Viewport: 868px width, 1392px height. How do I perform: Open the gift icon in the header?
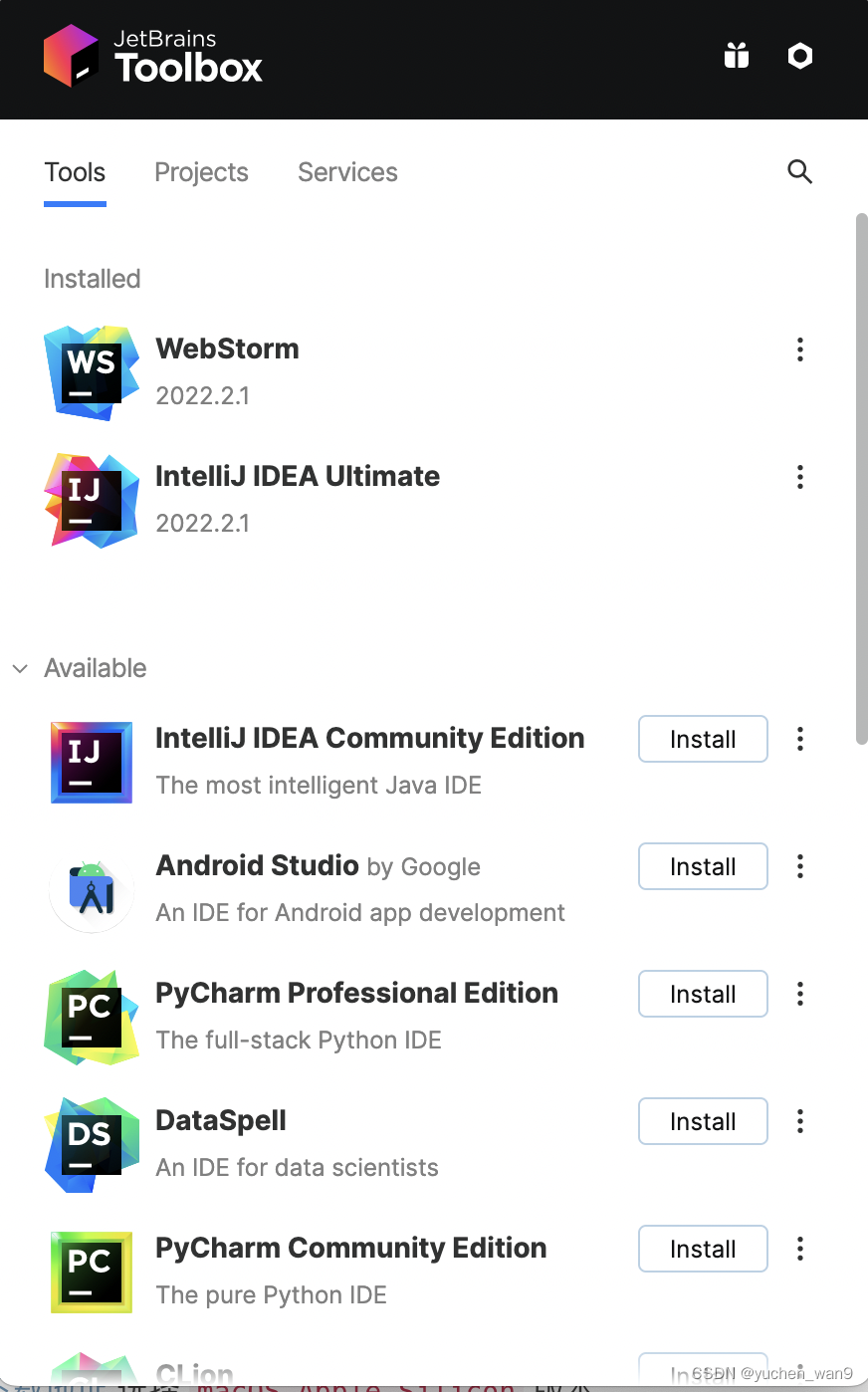(737, 56)
